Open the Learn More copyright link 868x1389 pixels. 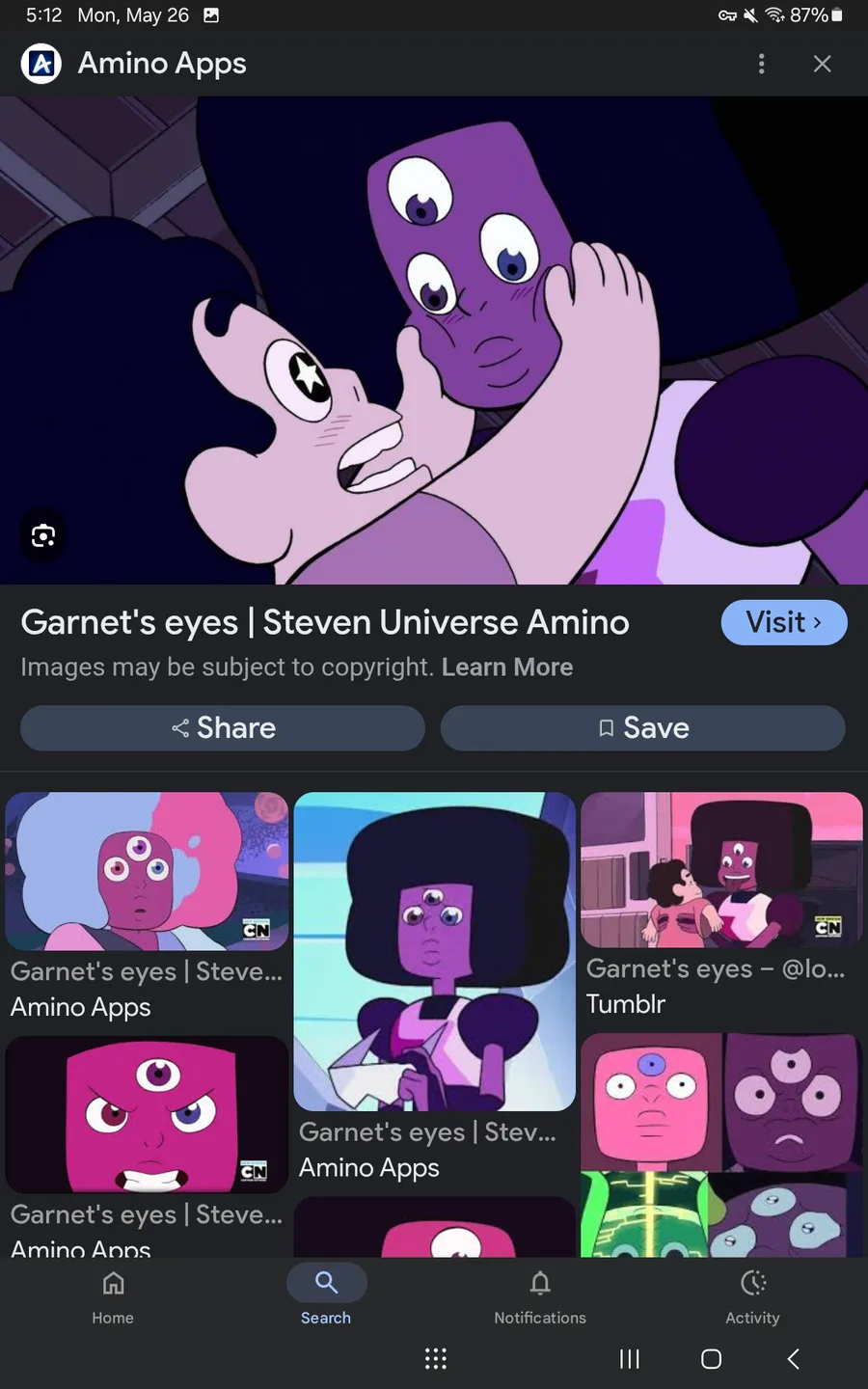click(x=507, y=667)
